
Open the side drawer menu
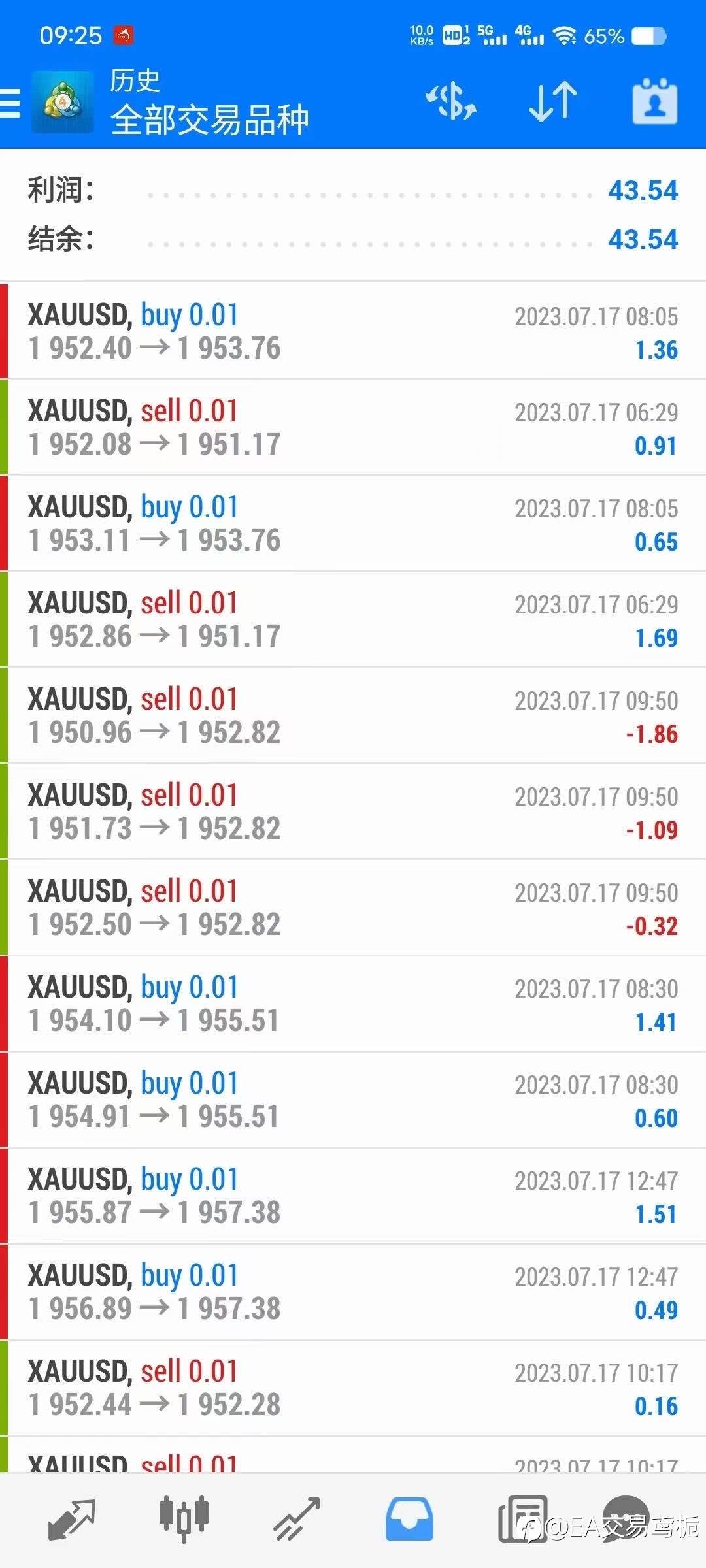click(11, 103)
